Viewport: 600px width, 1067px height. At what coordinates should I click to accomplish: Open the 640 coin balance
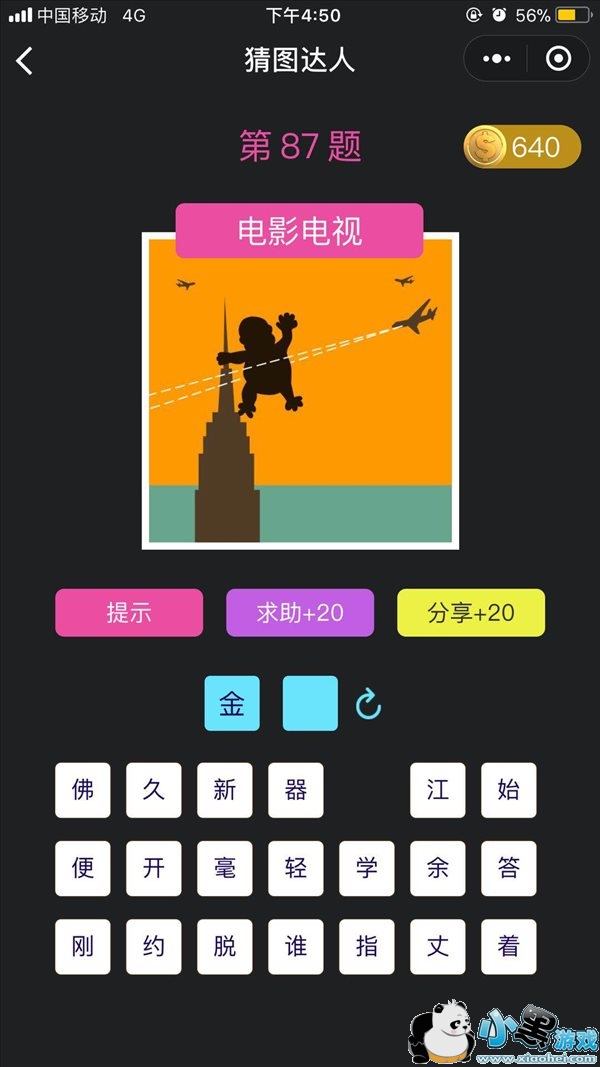pos(522,147)
